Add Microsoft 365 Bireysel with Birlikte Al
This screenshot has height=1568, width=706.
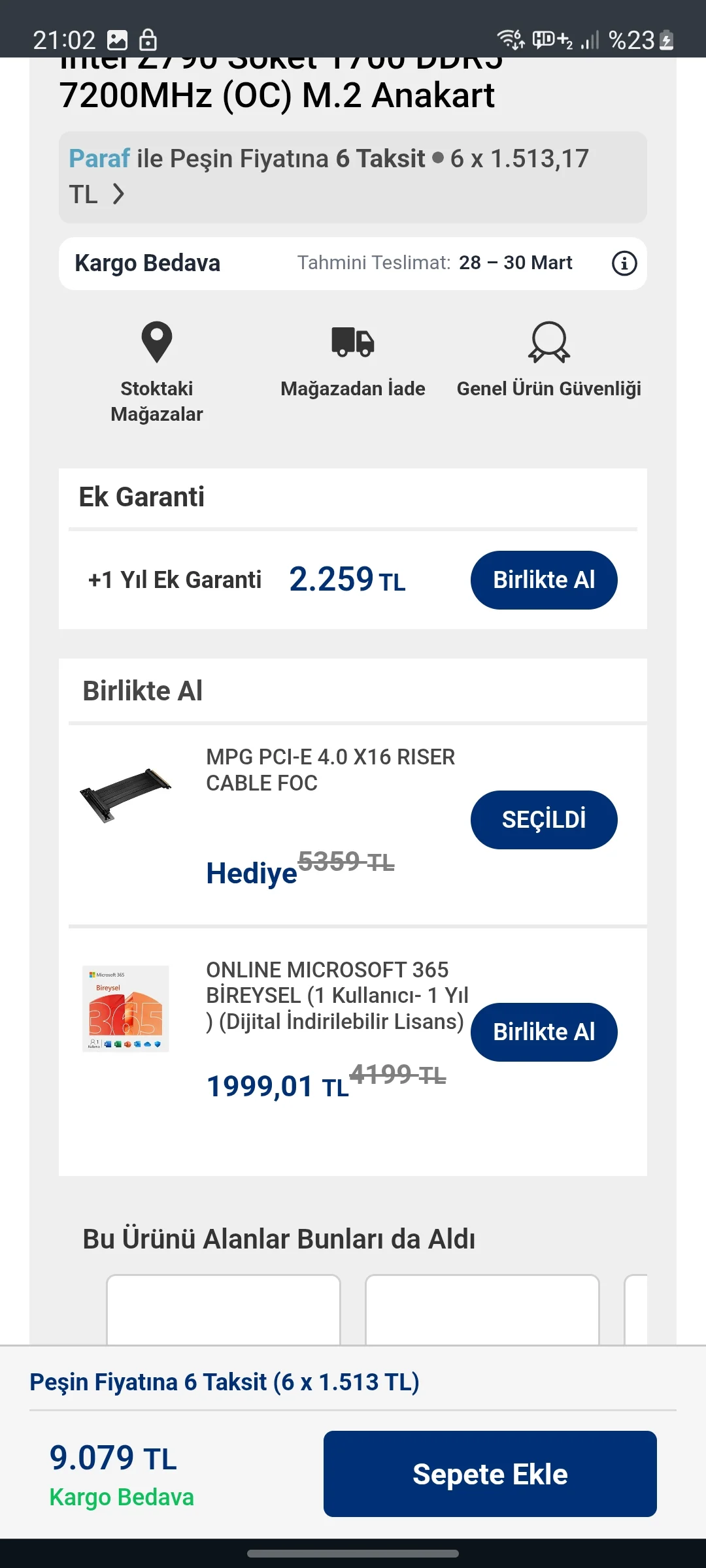point(544,1032)
